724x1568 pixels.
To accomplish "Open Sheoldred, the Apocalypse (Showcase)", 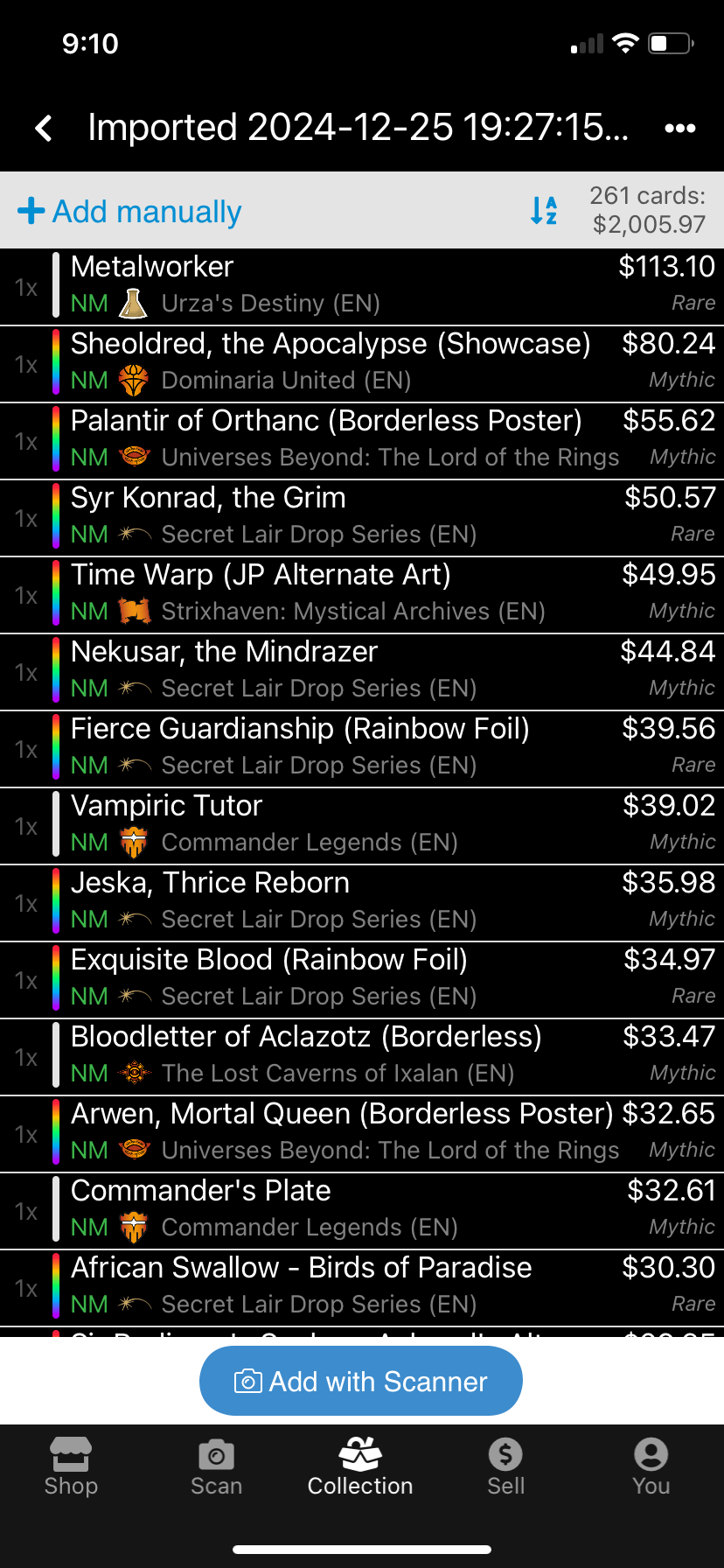I will 362,364.
